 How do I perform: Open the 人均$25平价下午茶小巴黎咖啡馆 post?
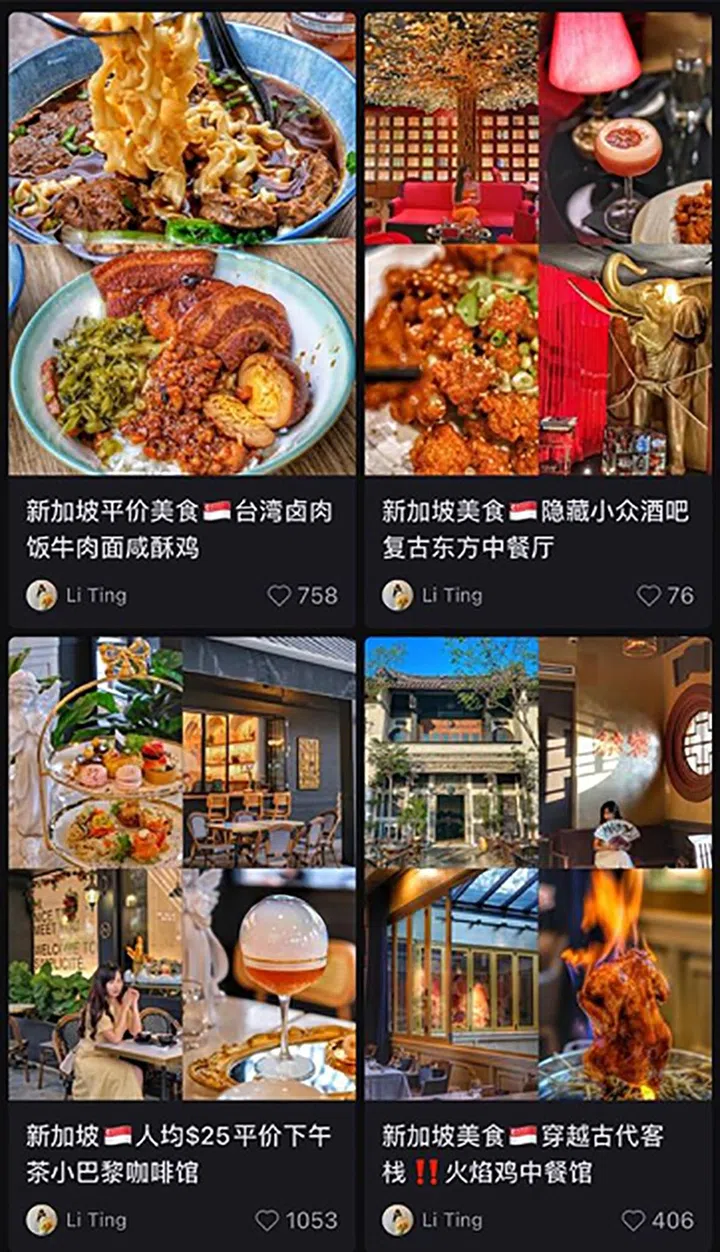(x=182, y=868)
